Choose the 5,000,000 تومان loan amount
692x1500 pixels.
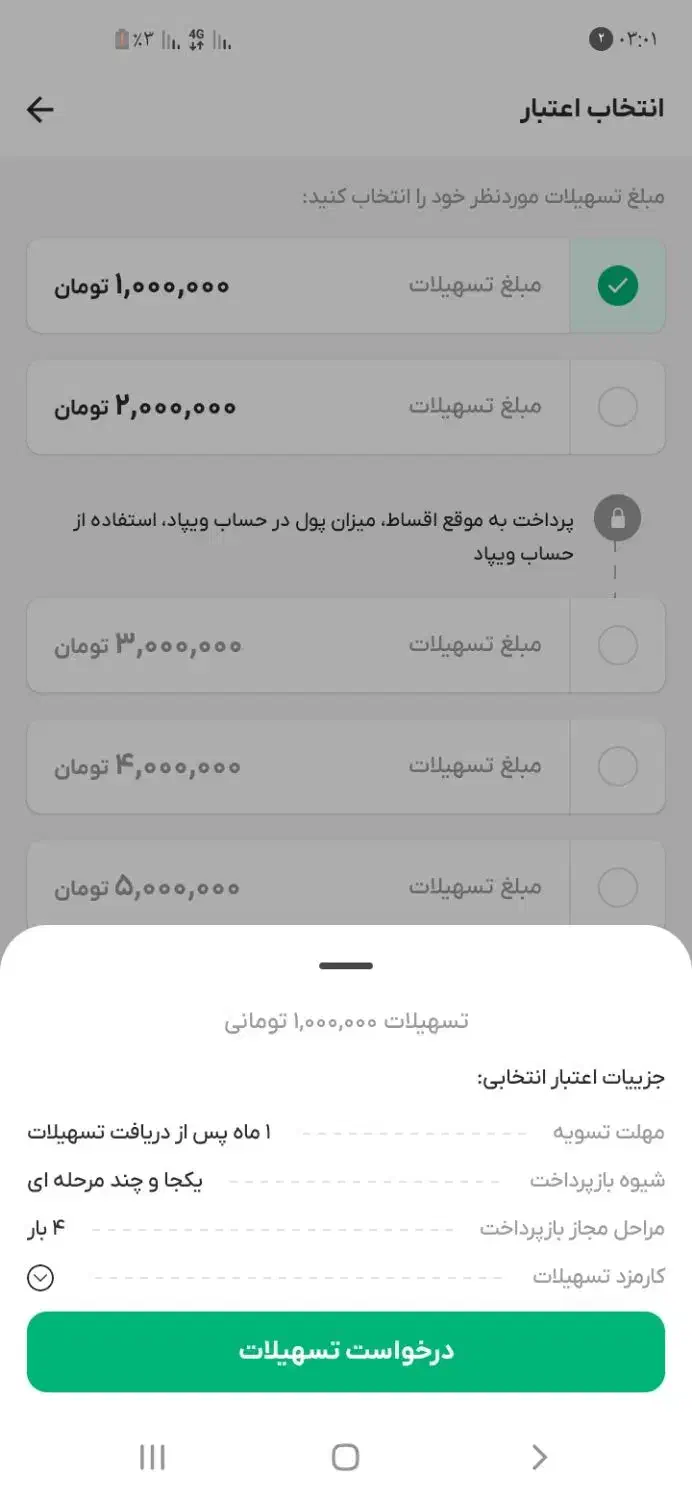pyautogui.click(x=617, y=886)
